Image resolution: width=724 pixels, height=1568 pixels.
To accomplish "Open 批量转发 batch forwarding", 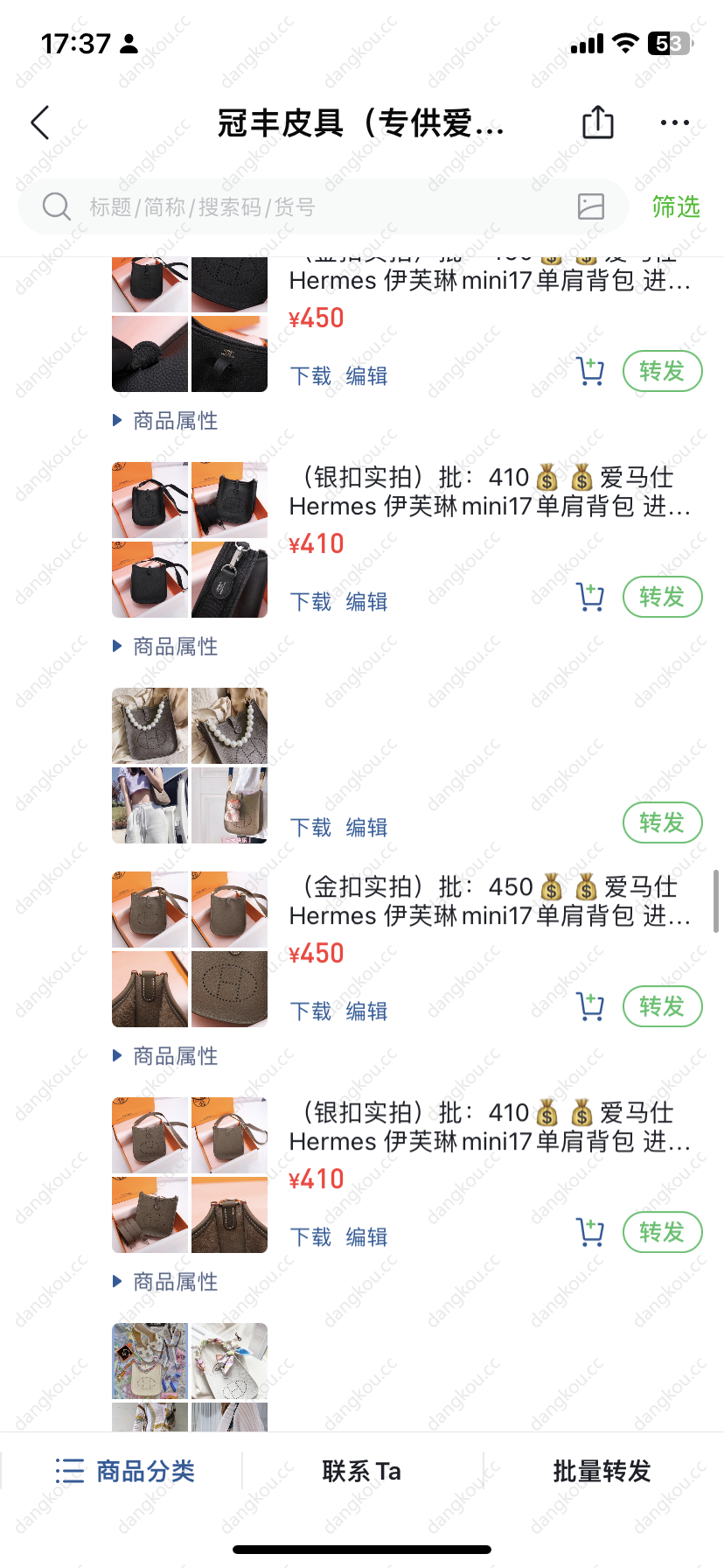I will tap(602, 1471).
